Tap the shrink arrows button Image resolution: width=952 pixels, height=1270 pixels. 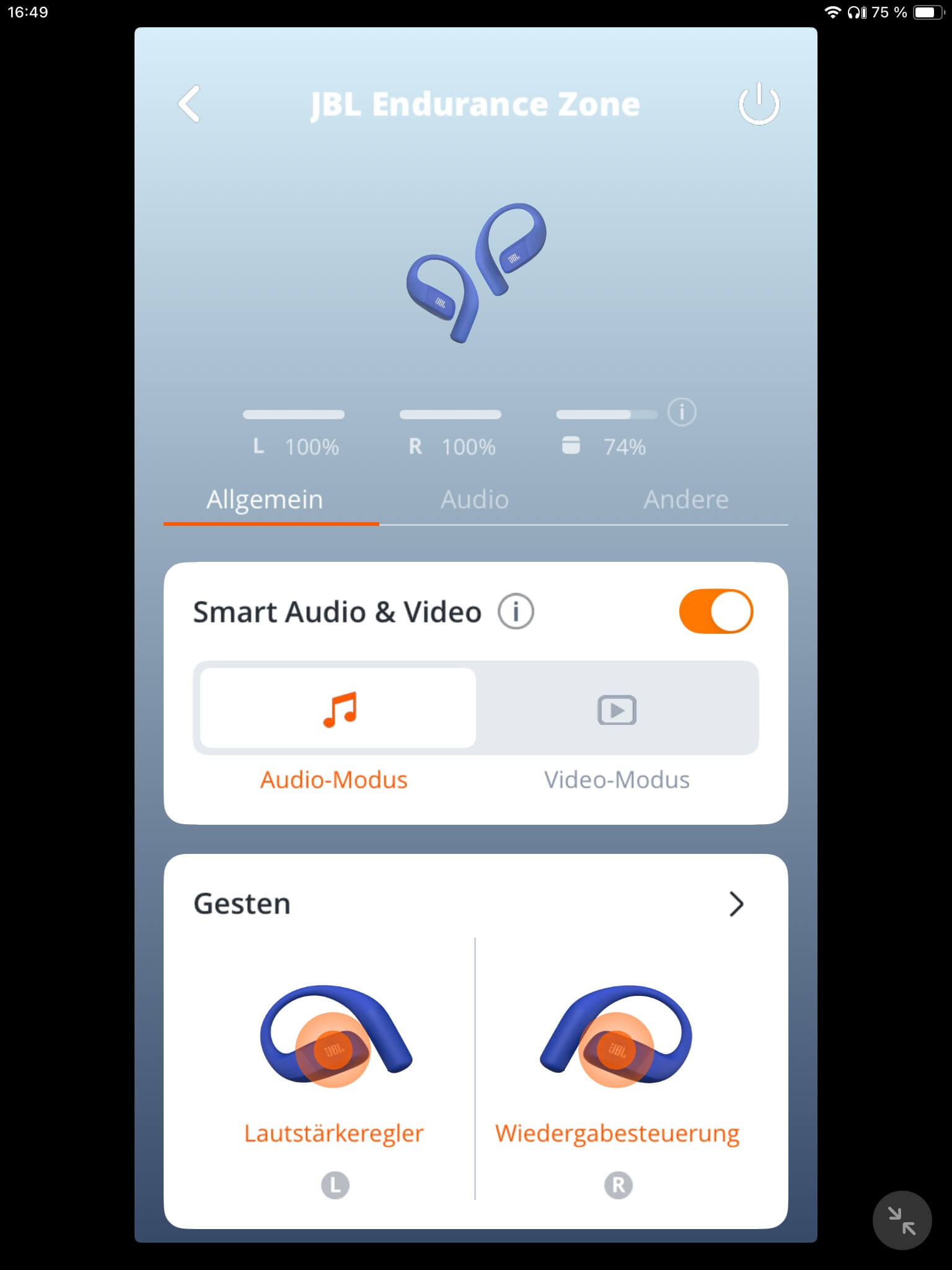coord(902,1220)
